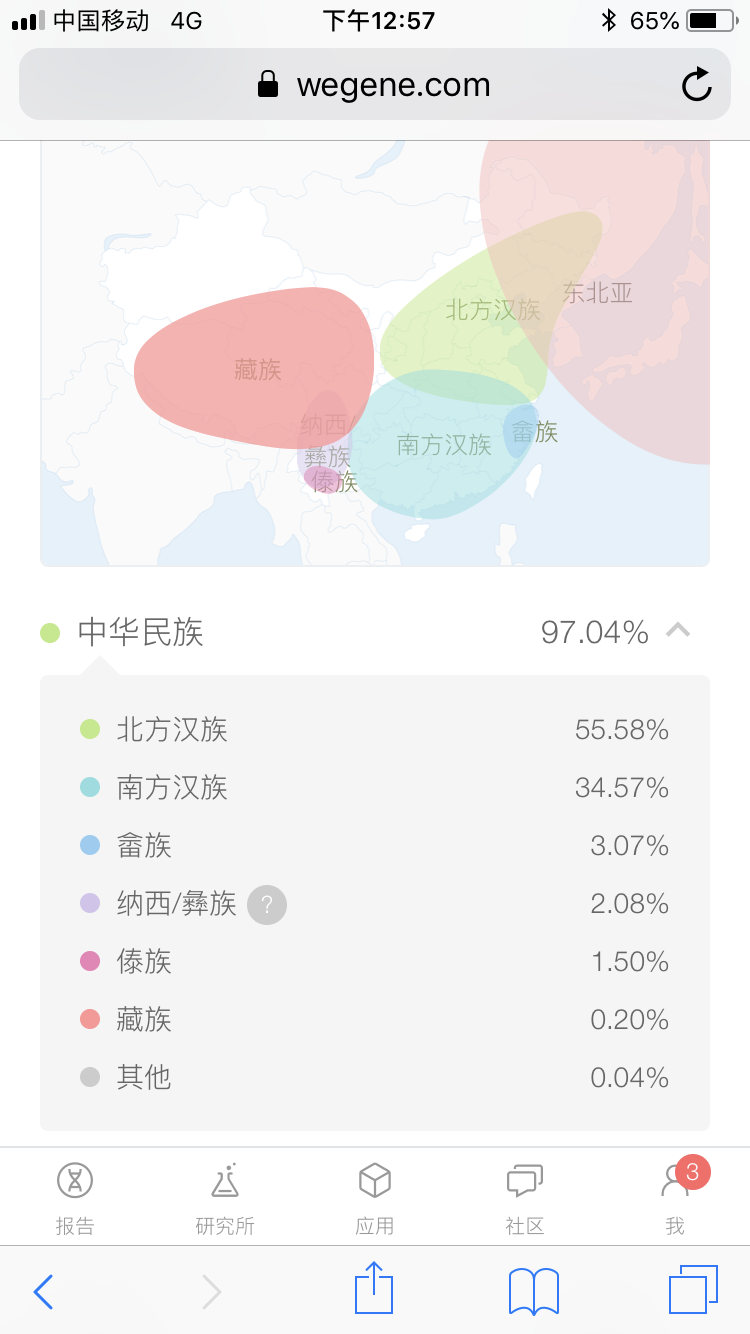The width and height of the screenshot is (750, 1334).
Task: Open Safari bookmarks
Action: coord(534,1291)
